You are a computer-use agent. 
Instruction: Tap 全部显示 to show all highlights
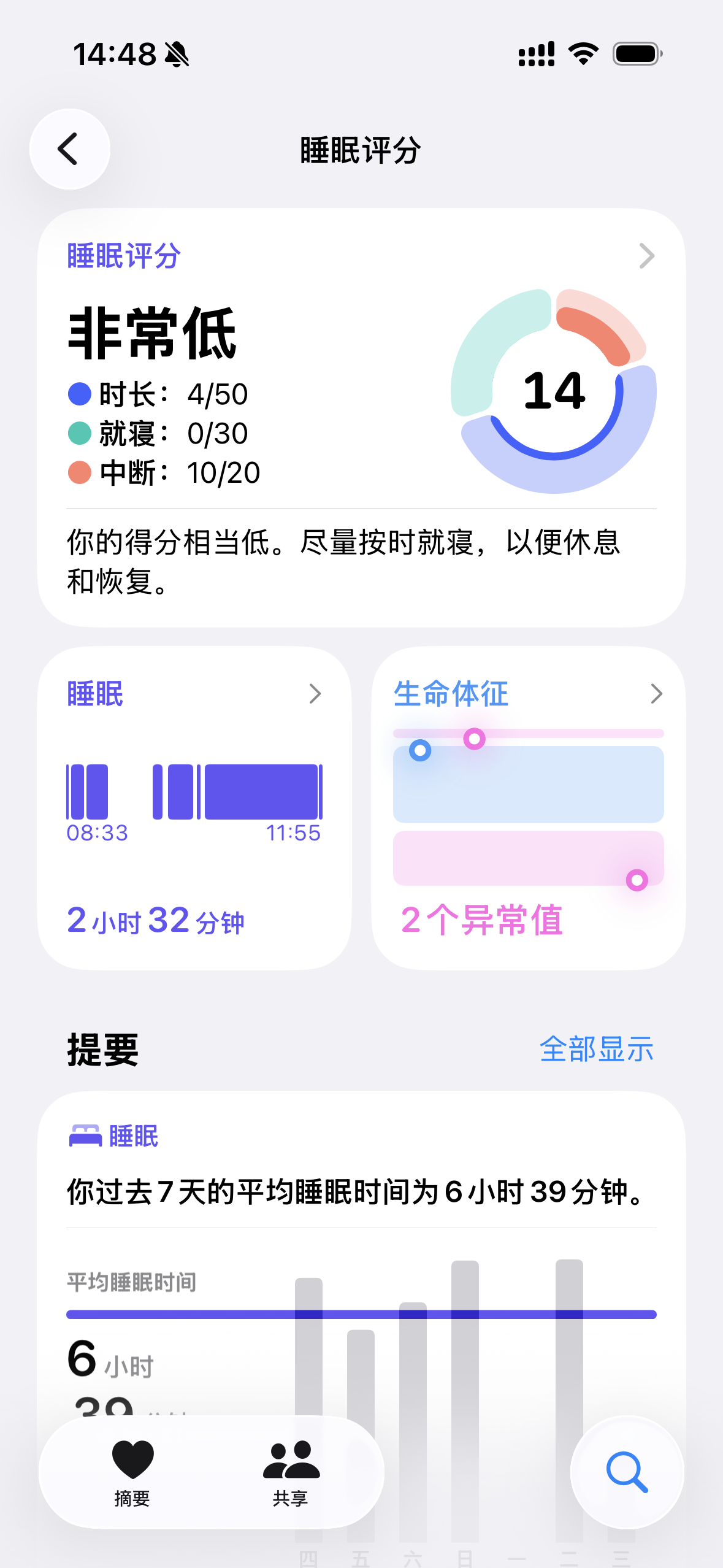[596, 1049]
